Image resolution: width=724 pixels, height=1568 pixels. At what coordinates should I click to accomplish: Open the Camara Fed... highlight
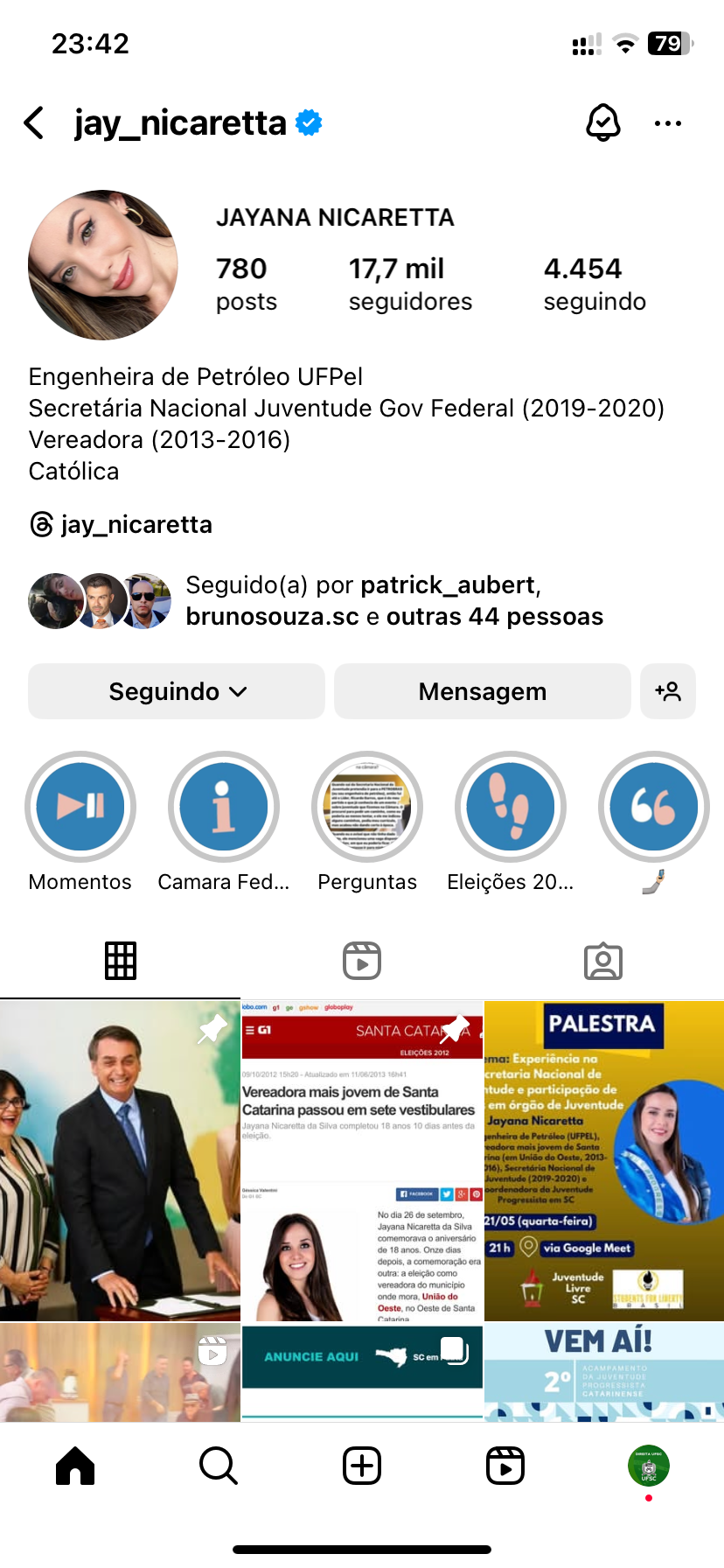click(x=224, y=807)
